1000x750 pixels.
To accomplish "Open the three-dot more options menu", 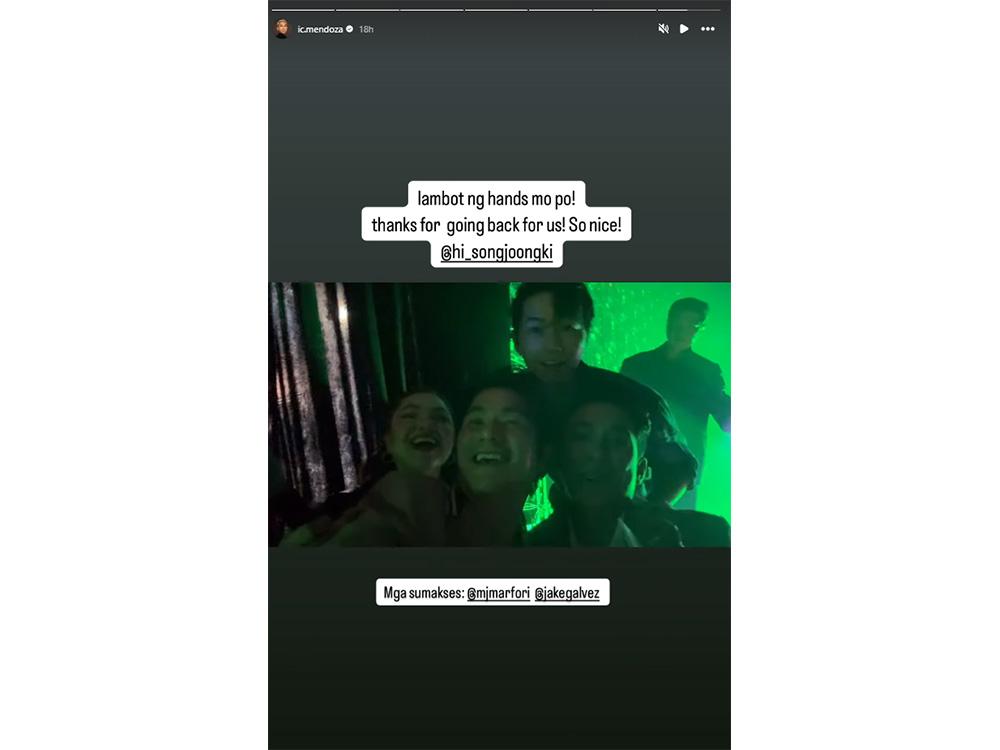I will pyautogui.click(x=708, y=29).
